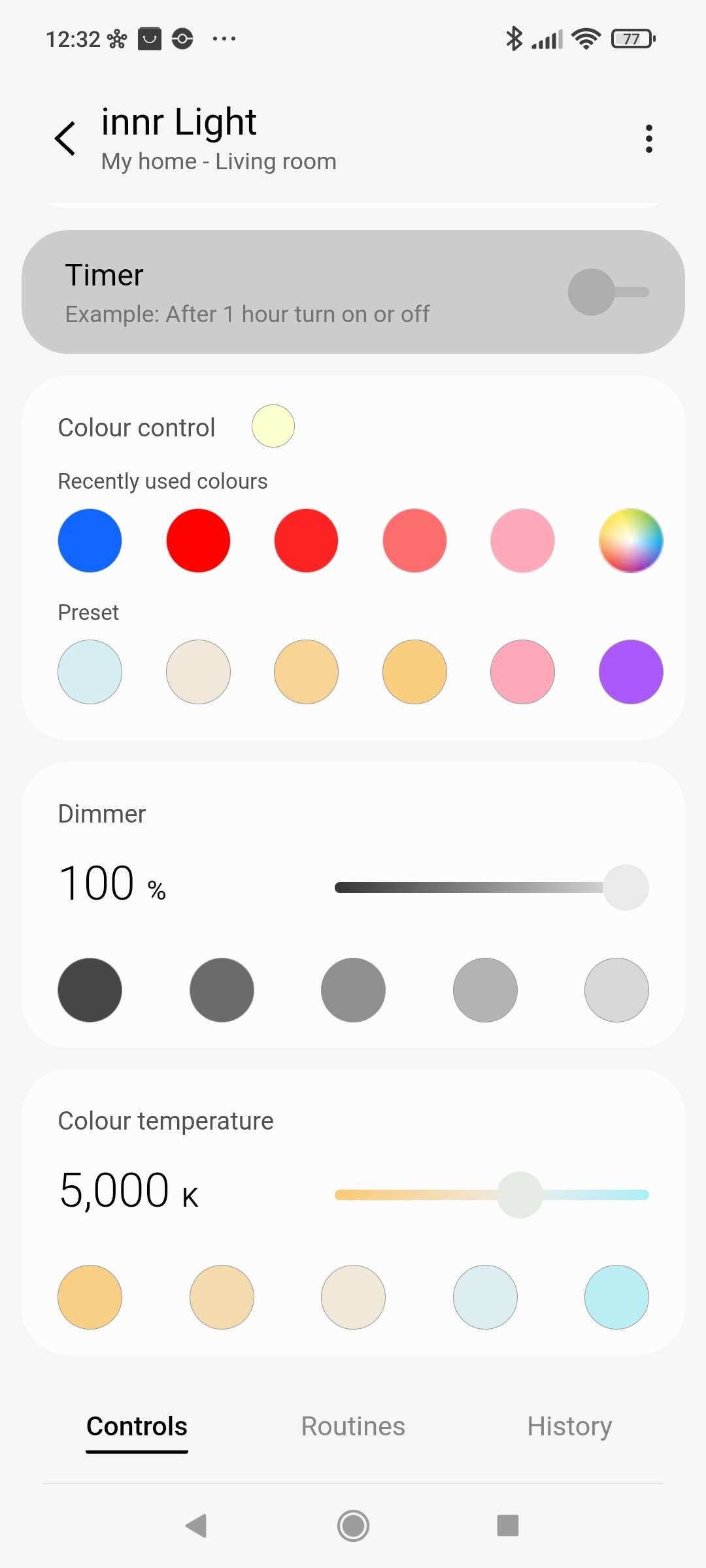Viewport: 706px width, 1568px height.
Task: Pick the light blue preset colour
Action: point(90,672)
